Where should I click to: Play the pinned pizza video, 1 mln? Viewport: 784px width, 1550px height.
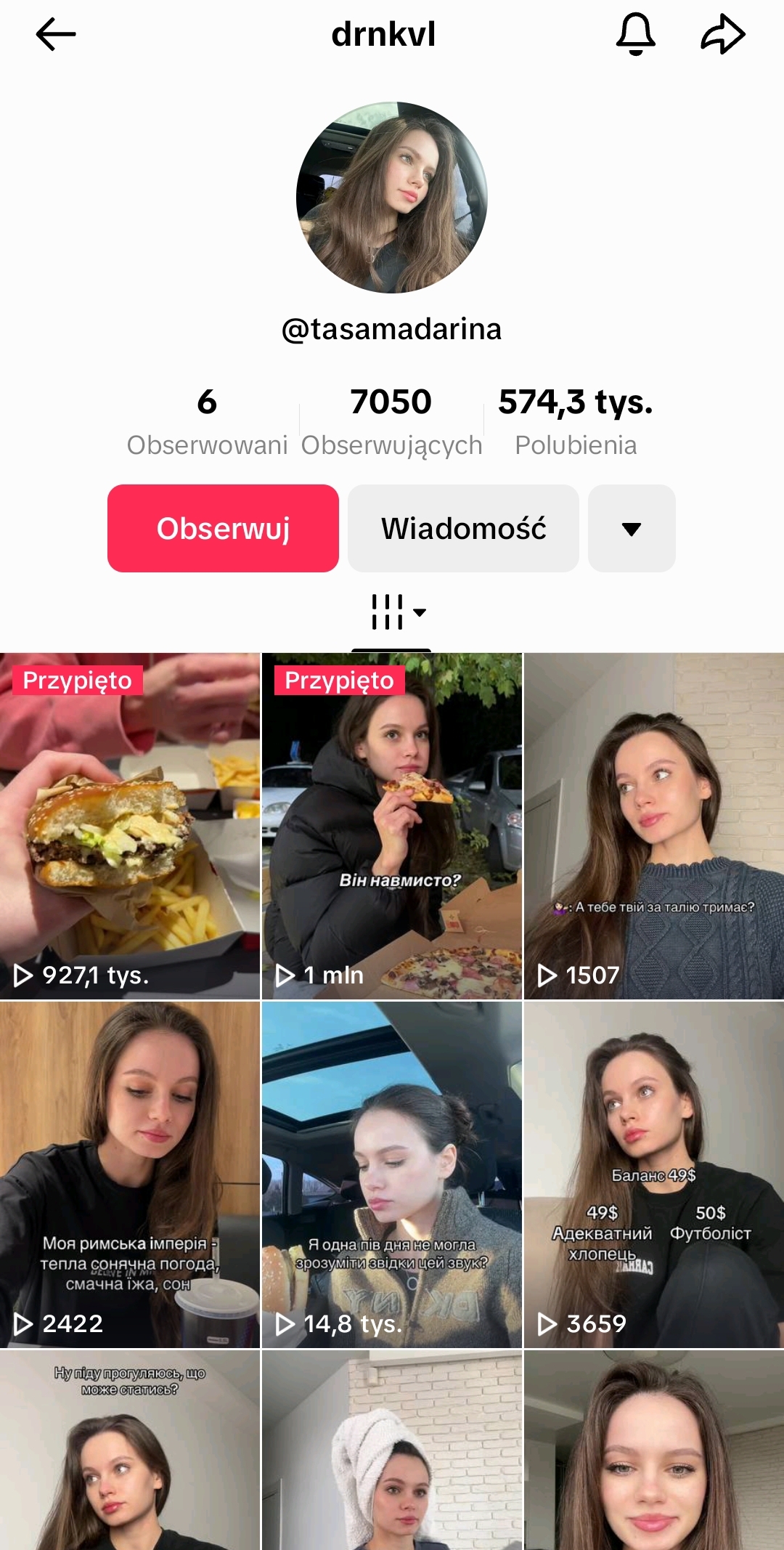[392, 826]
